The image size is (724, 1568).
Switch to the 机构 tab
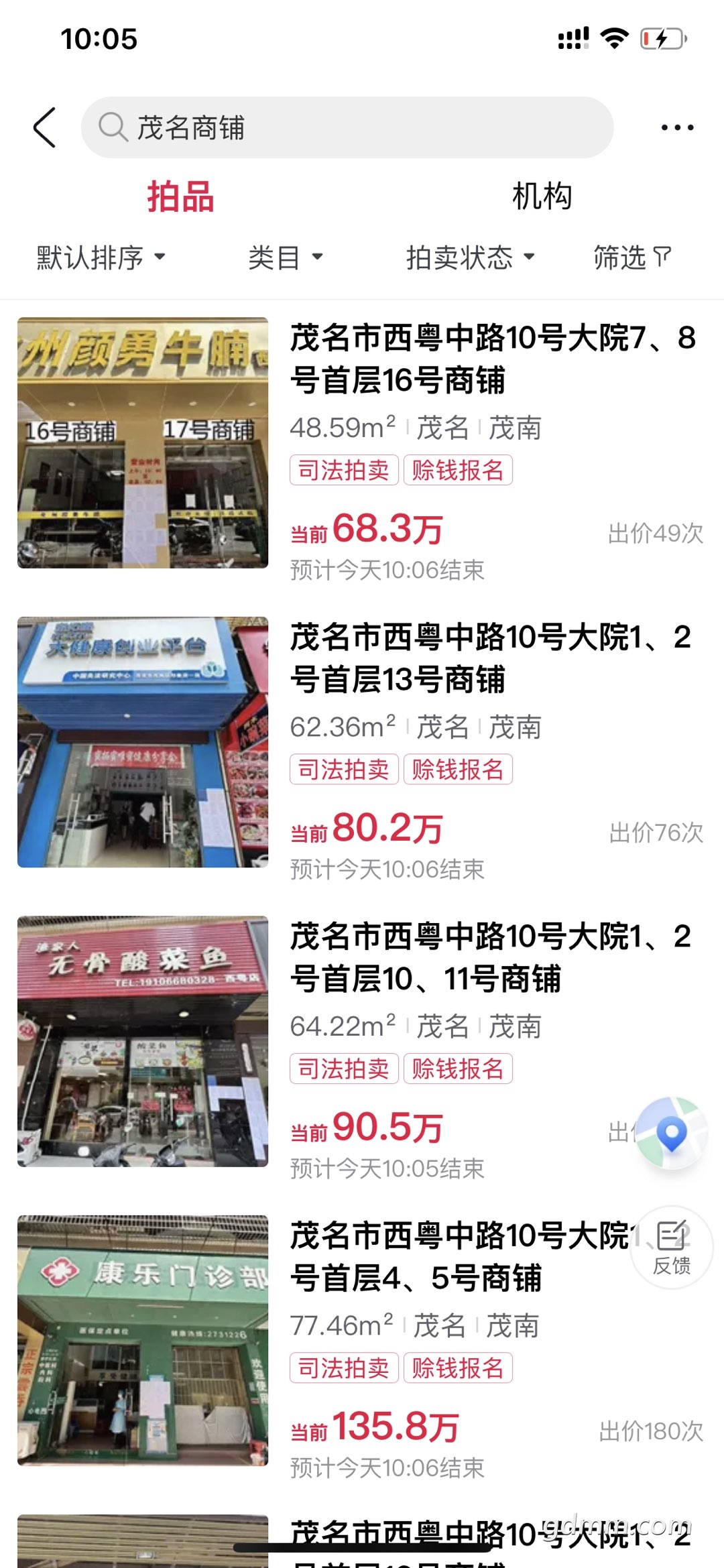coord(542,196)
